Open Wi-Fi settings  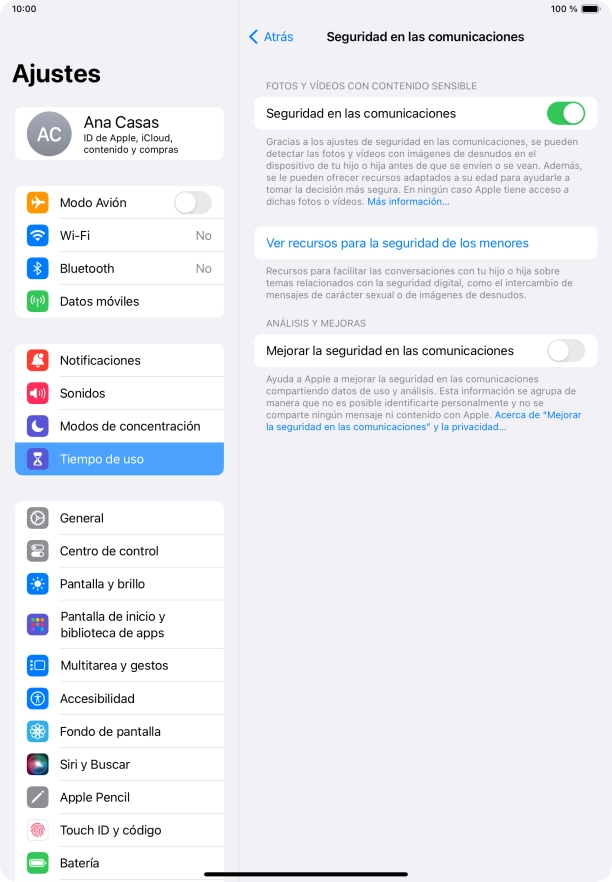click(x=119, y=236)
